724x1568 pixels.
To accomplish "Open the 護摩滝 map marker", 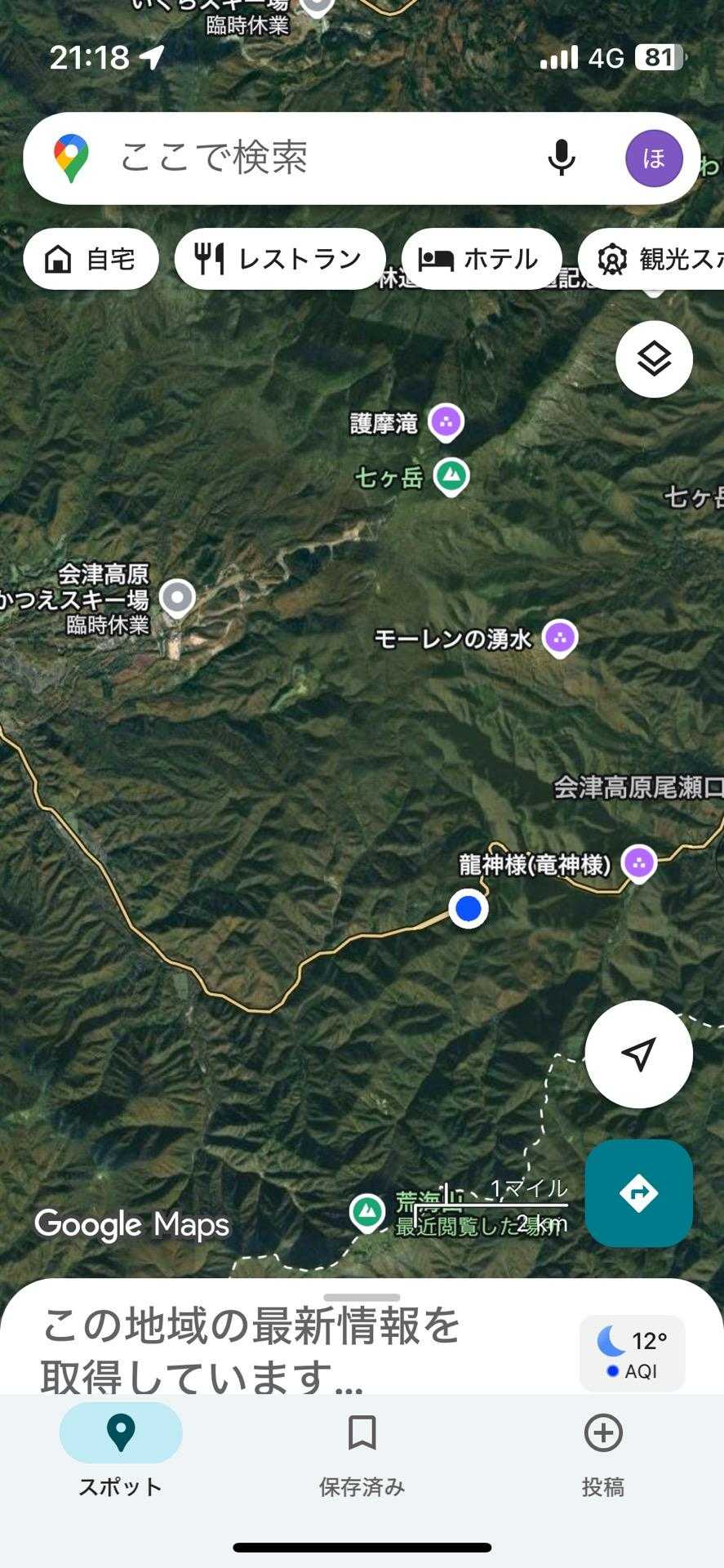I will click(x=446, y=423).
